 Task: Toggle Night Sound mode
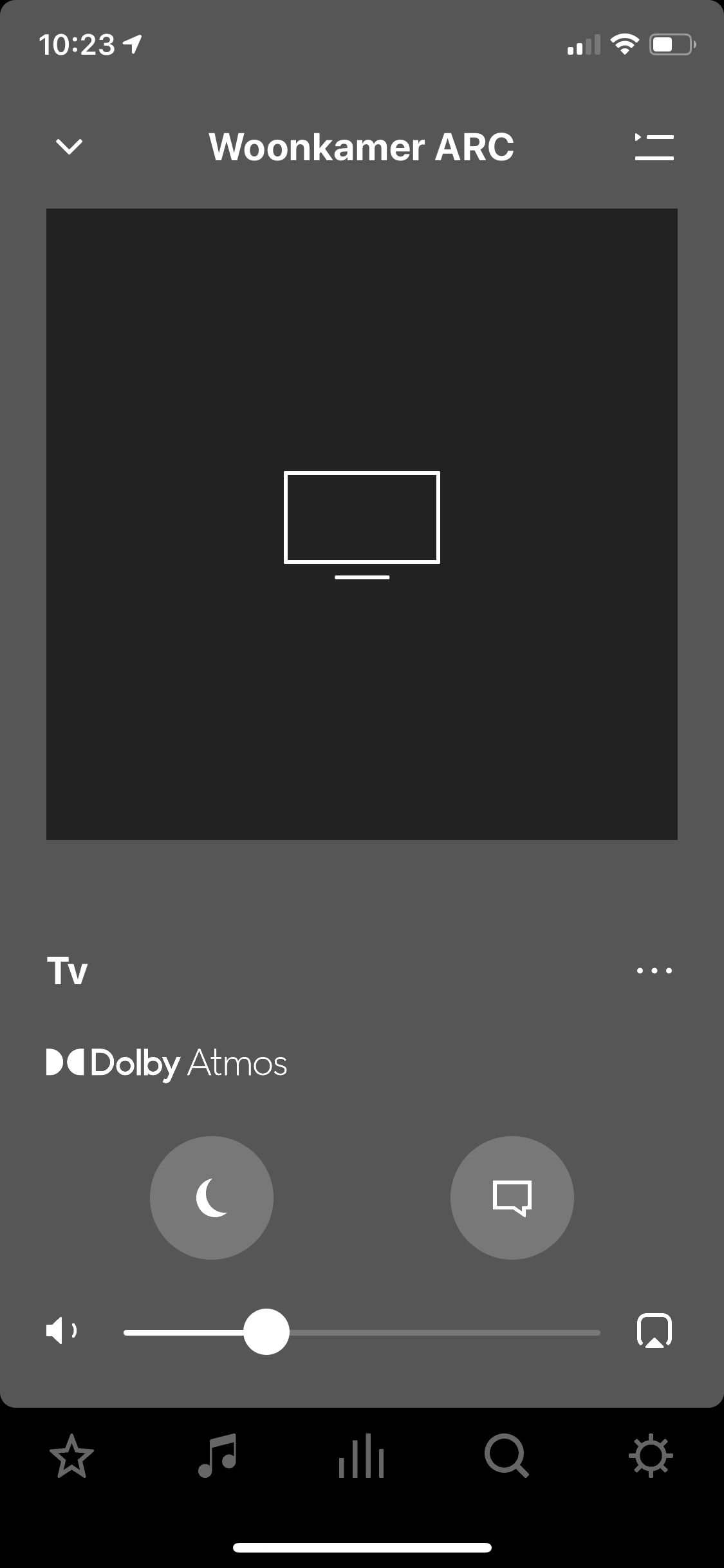pyautogui.click(x=212, y=1198)
